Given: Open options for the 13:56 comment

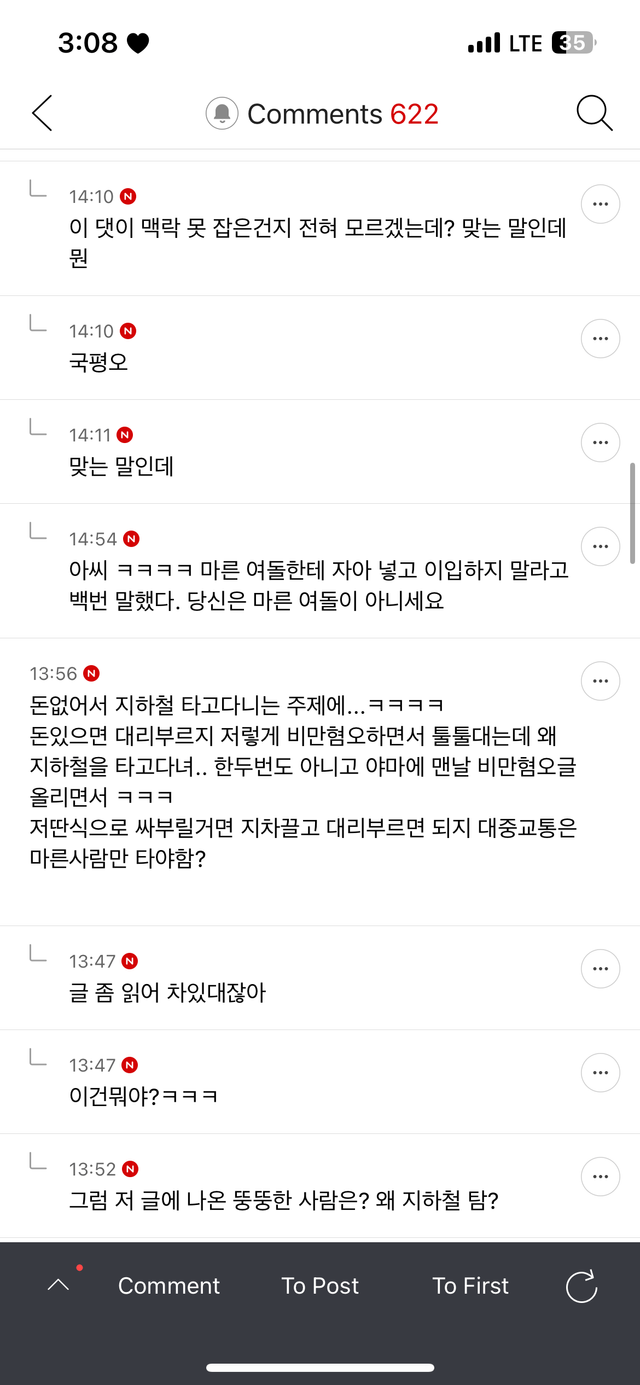Looking at the screenshot, I should tap(600, 681).
